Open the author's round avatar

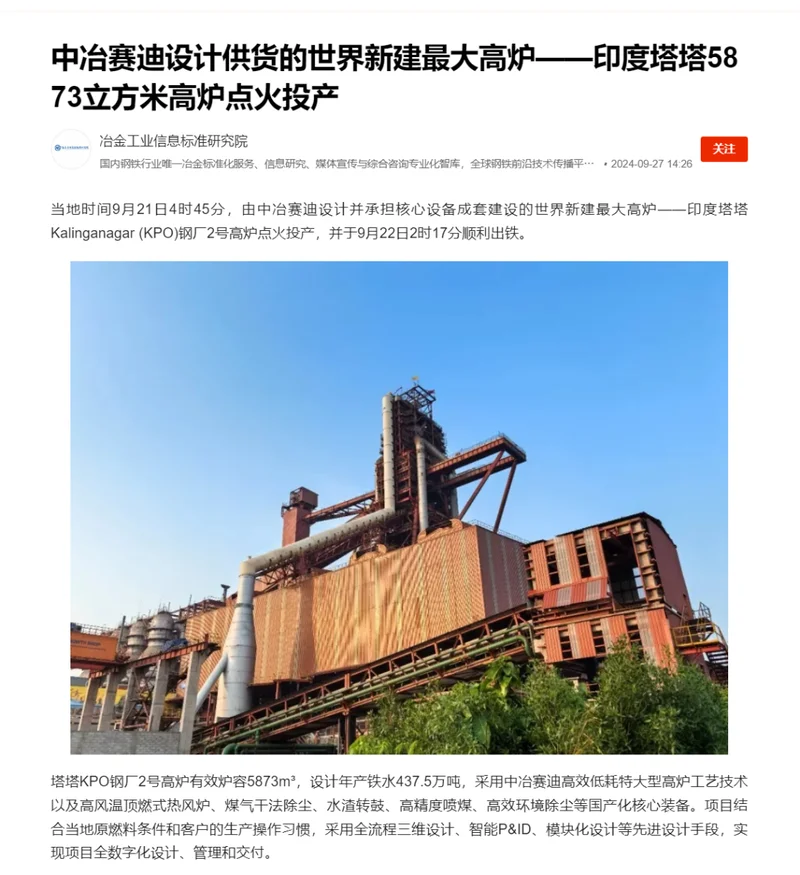tap(71, 149)
